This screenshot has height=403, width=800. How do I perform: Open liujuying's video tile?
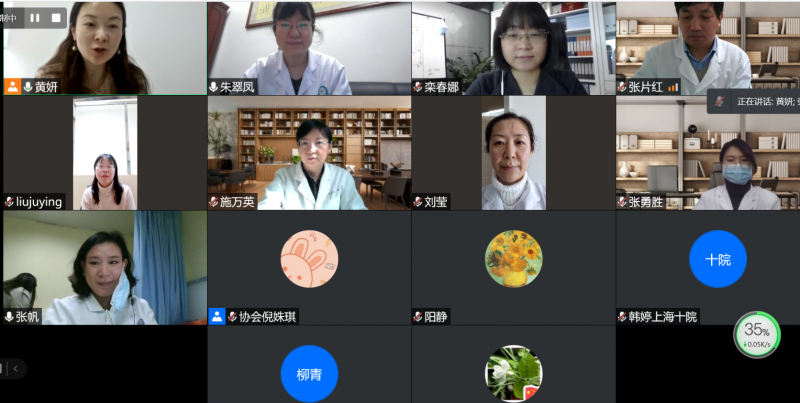pyautogui.click(x=103, y=152)
